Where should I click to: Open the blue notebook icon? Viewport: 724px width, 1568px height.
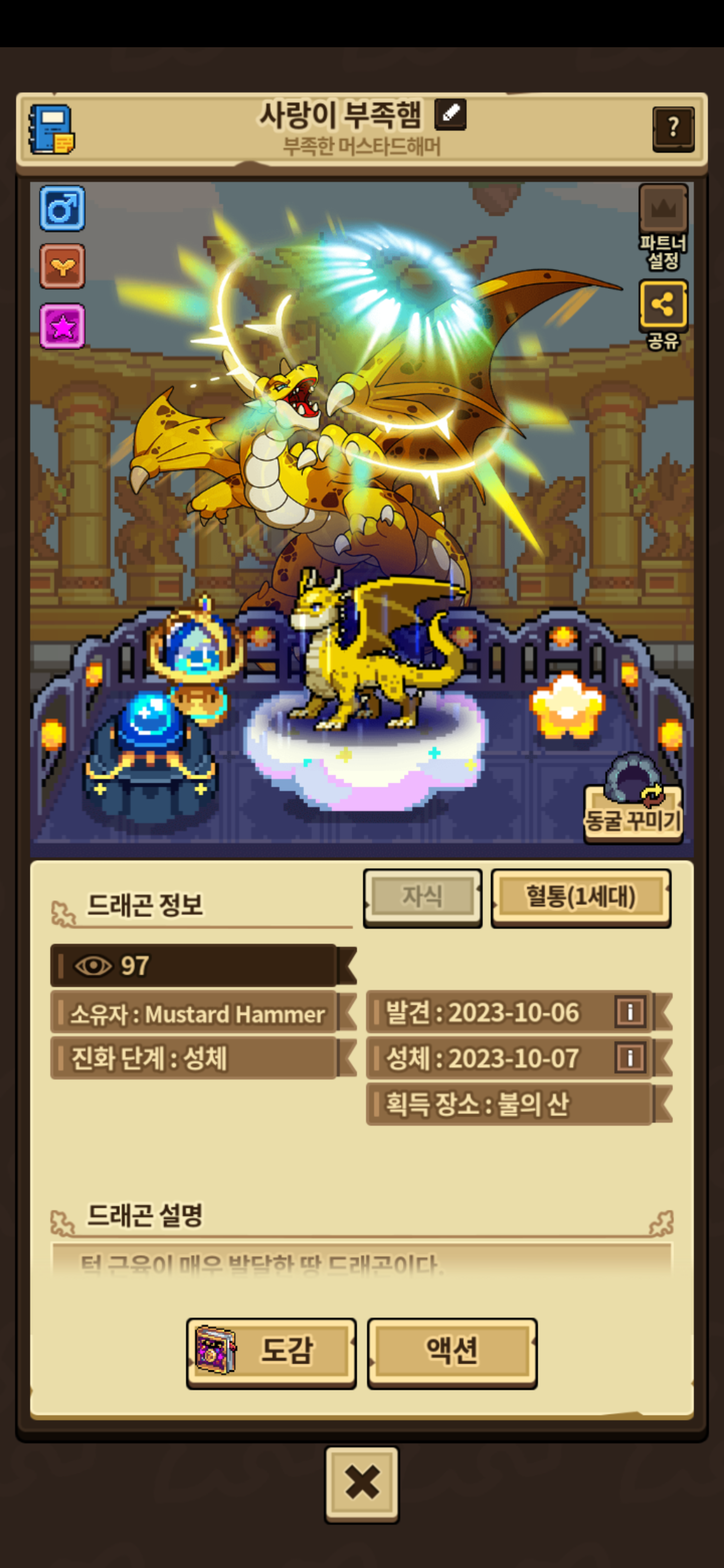point(51,129)
